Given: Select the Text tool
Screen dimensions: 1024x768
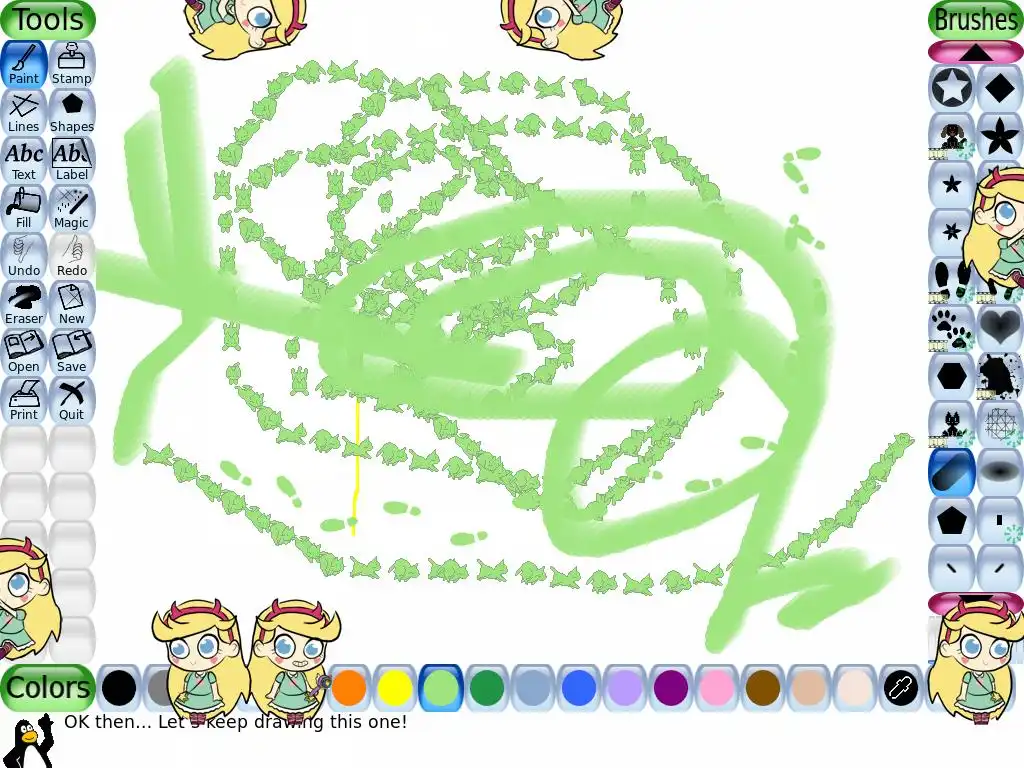Looking at the screenshot, I should pyautogui.click(x=24, y=160).
